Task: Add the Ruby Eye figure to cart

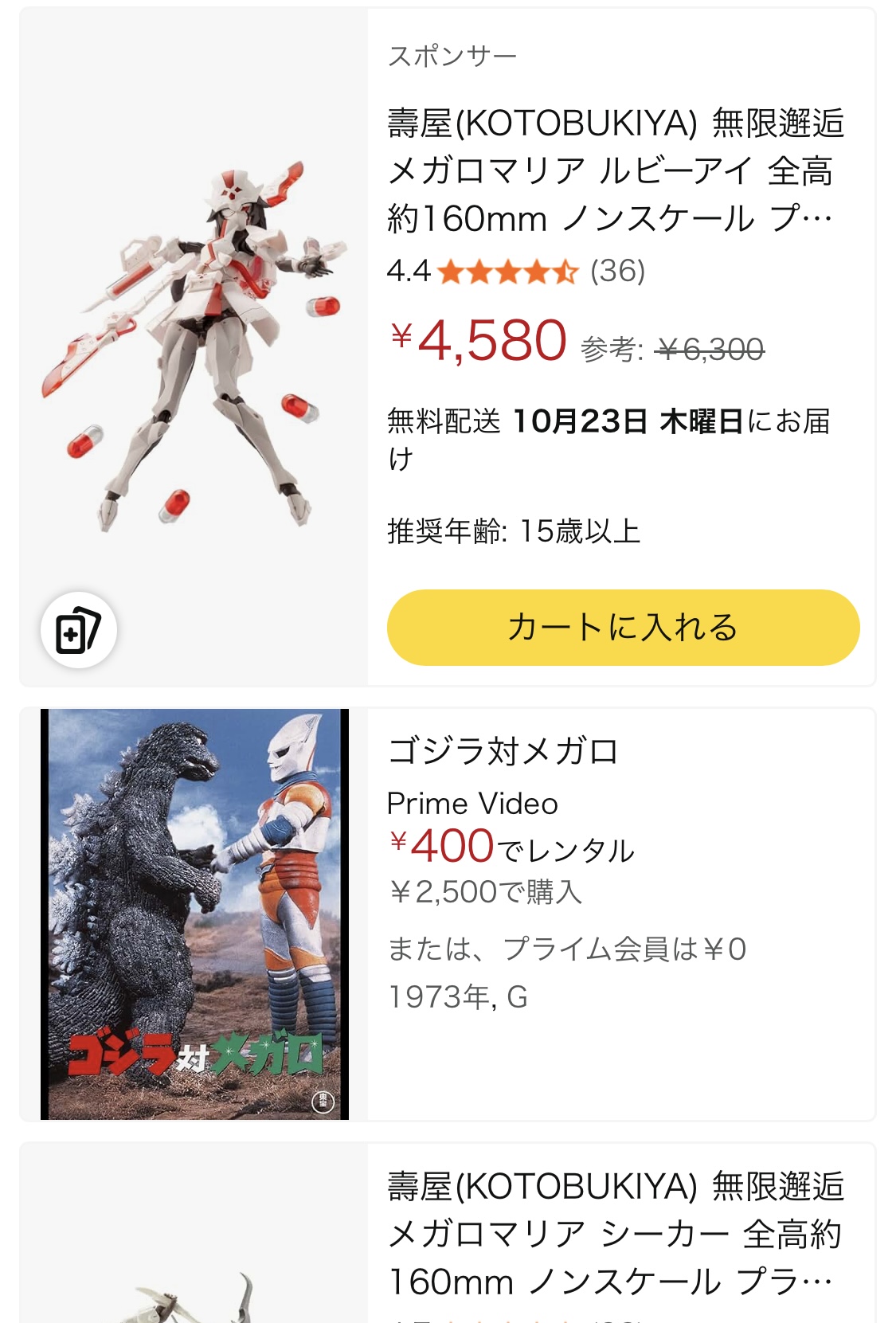Action: coord(623,628)
